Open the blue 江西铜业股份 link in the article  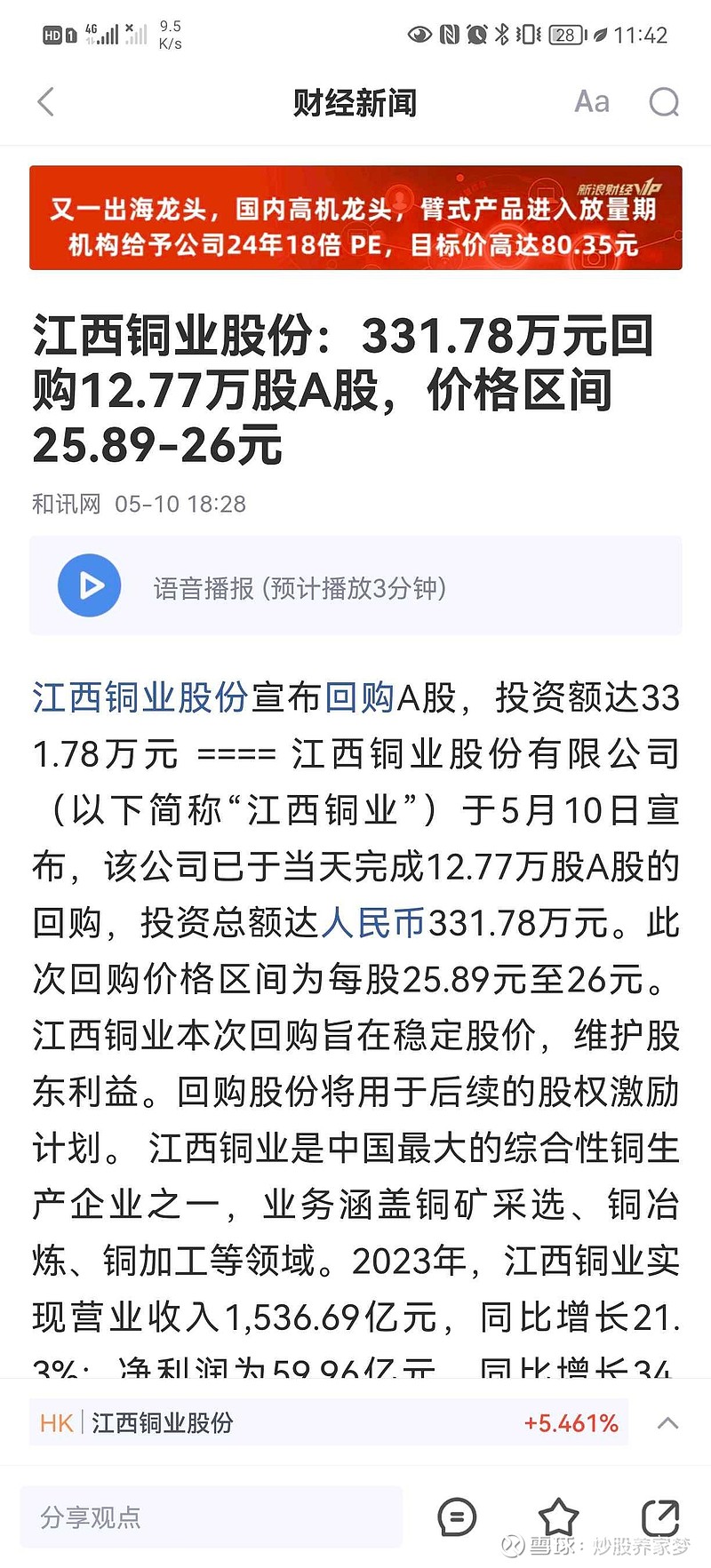coord(140,698)
